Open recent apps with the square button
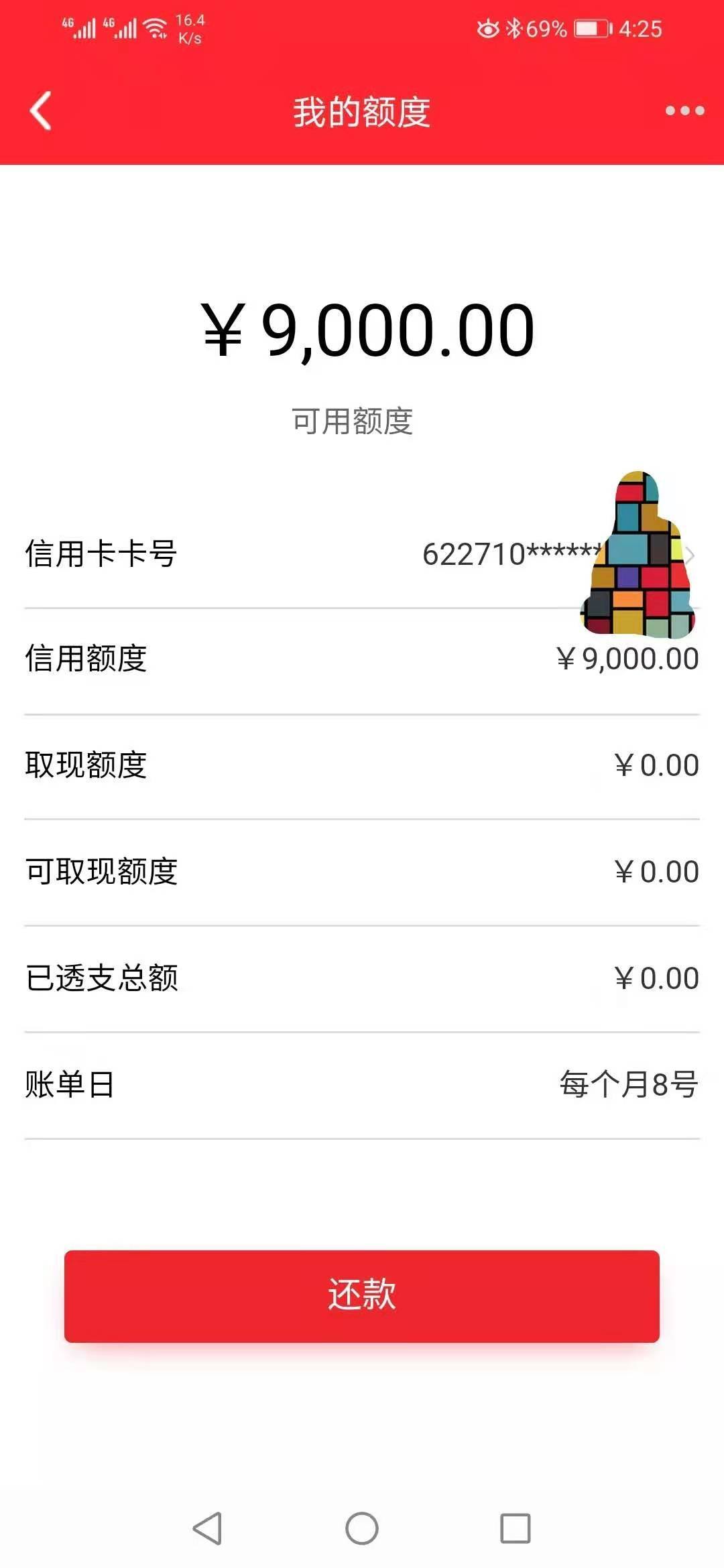The height and width of the screenshot is (1568, 724). point(516,1528)
